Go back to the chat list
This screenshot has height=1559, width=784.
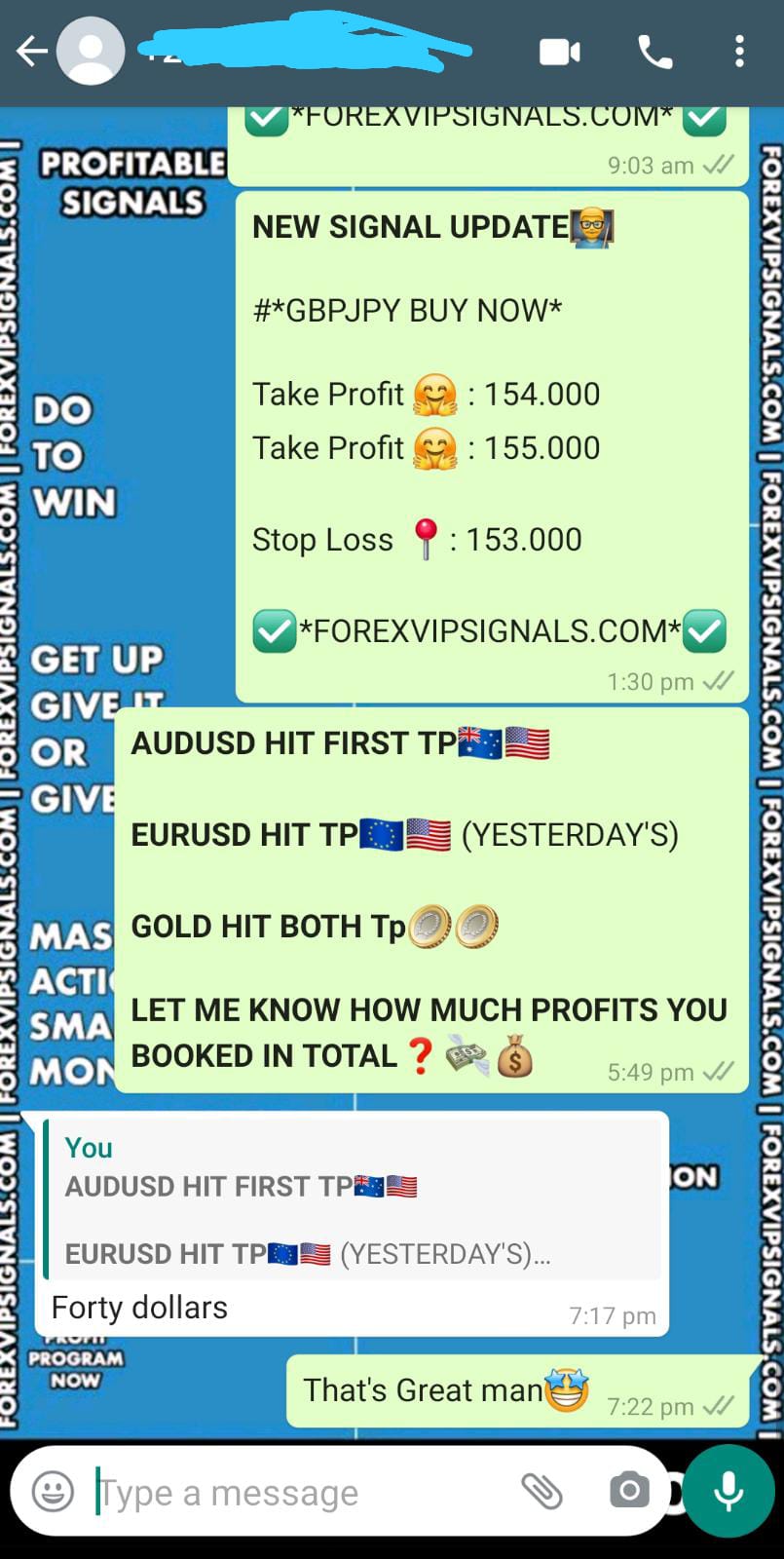pos(31,51)
